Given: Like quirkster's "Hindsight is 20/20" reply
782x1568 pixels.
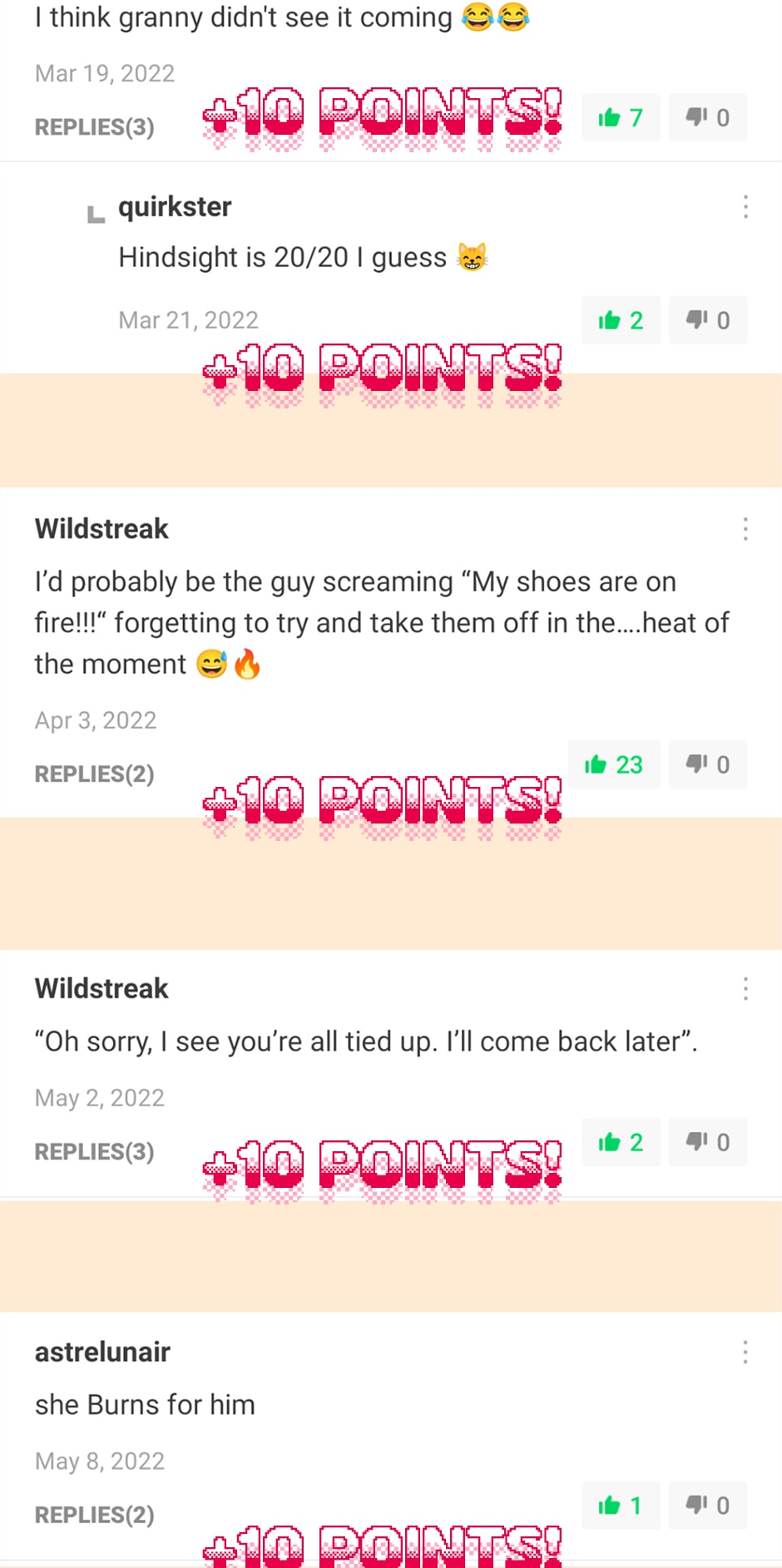Looking at the screenshot, I should tap(621, 320).
